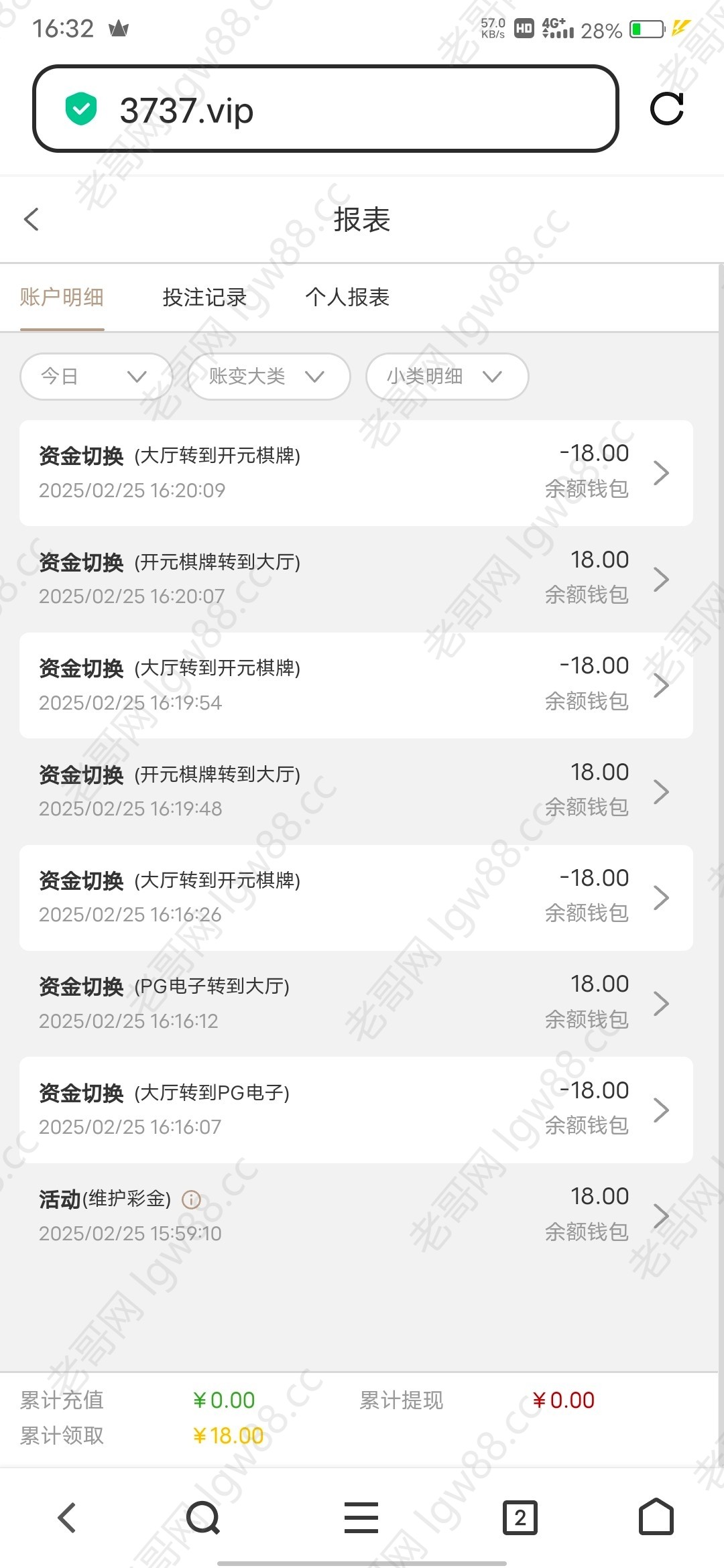
Task: Go back from the 报表 page
Action: 32,219
